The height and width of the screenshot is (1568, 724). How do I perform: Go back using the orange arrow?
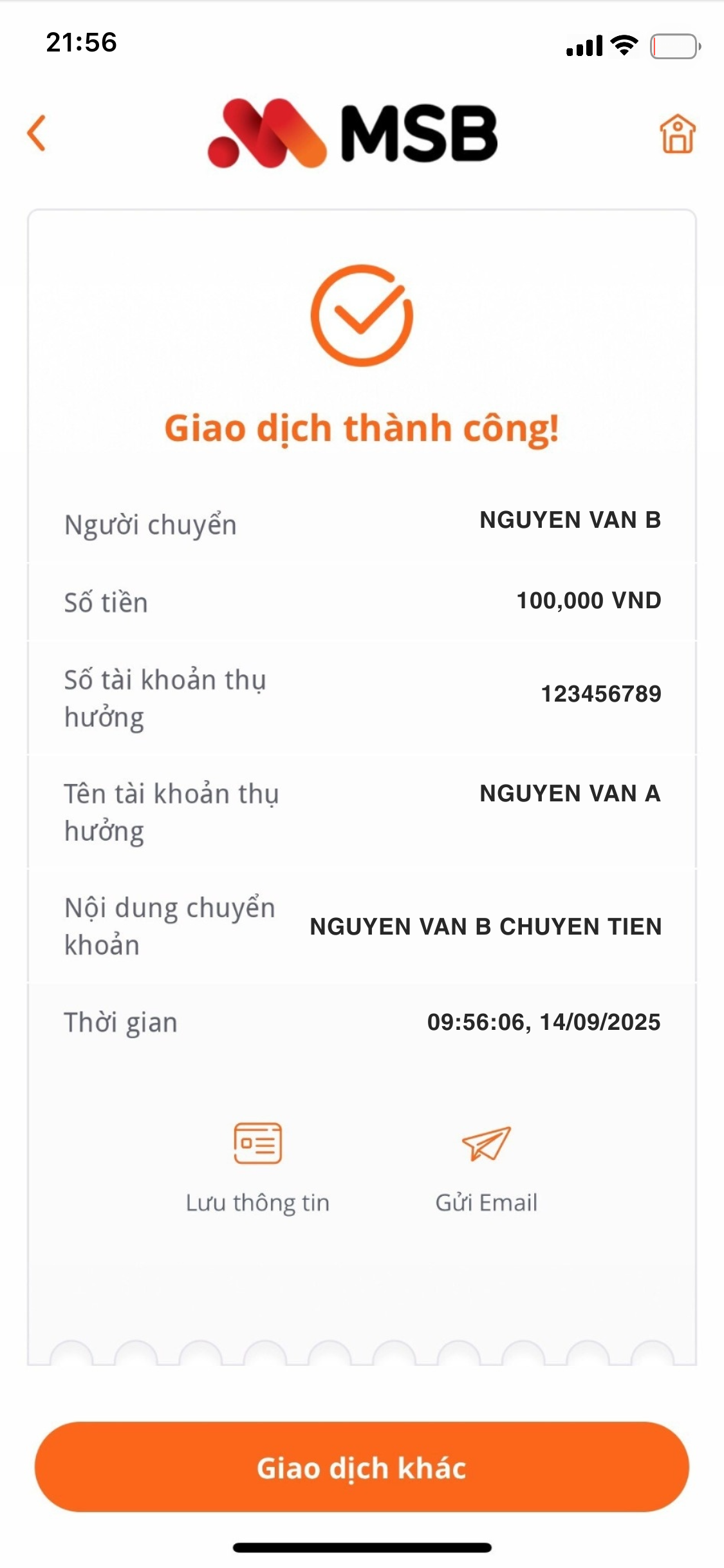pyautogui.click(x=37, y=133)
